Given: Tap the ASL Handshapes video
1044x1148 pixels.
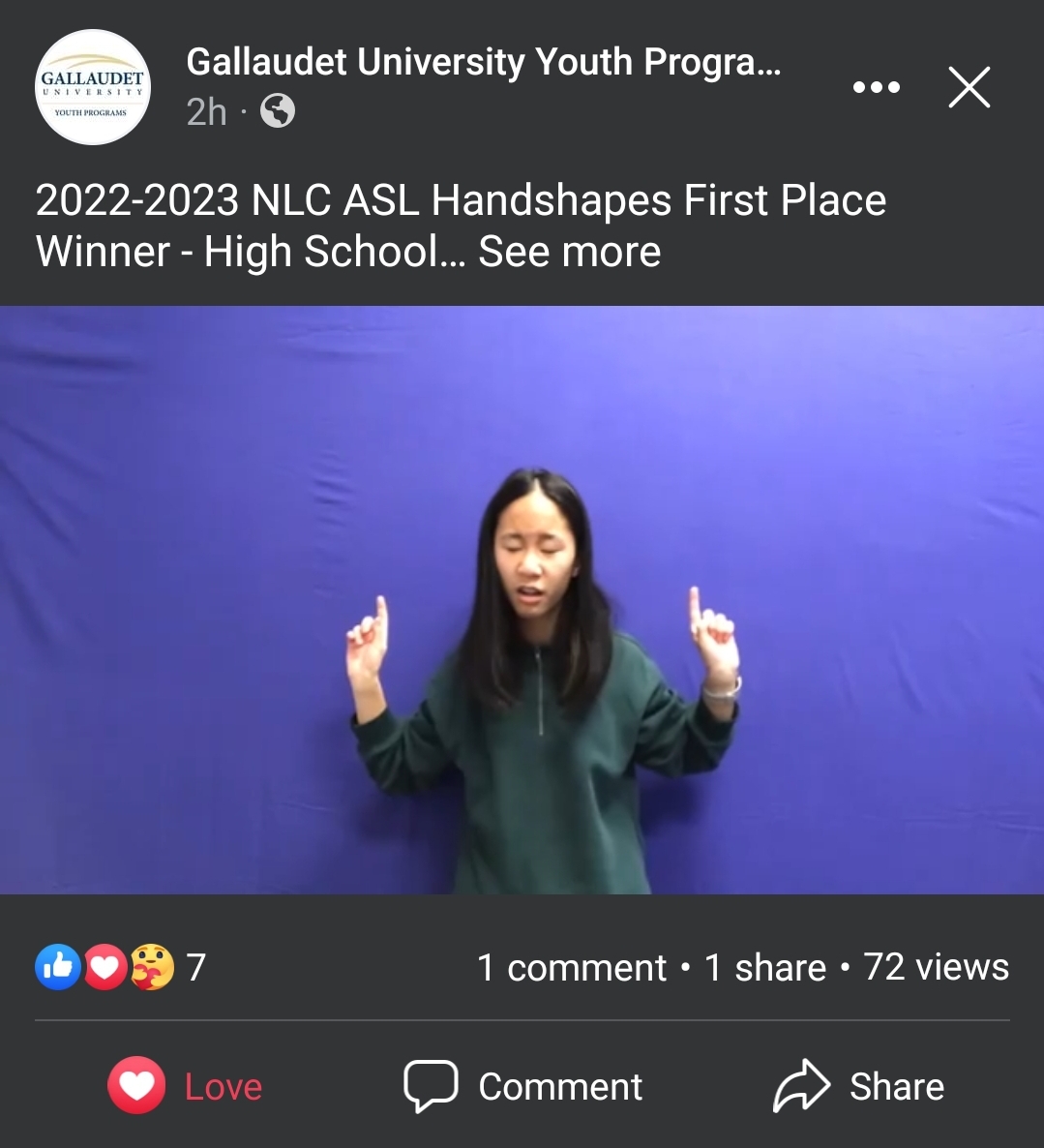Looking at the screenshot, I should [522, 600].
